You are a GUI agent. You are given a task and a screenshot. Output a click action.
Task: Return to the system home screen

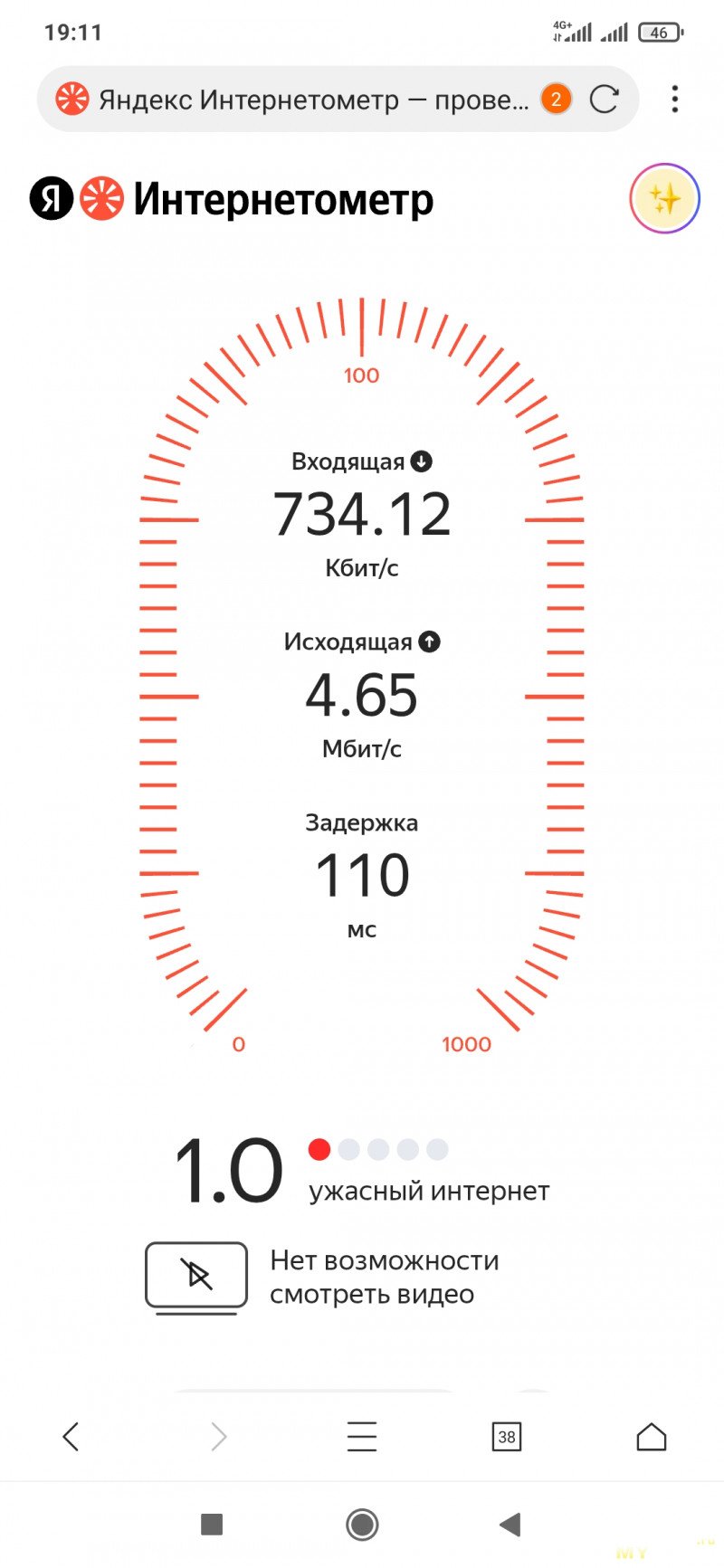coord(362,1525)
